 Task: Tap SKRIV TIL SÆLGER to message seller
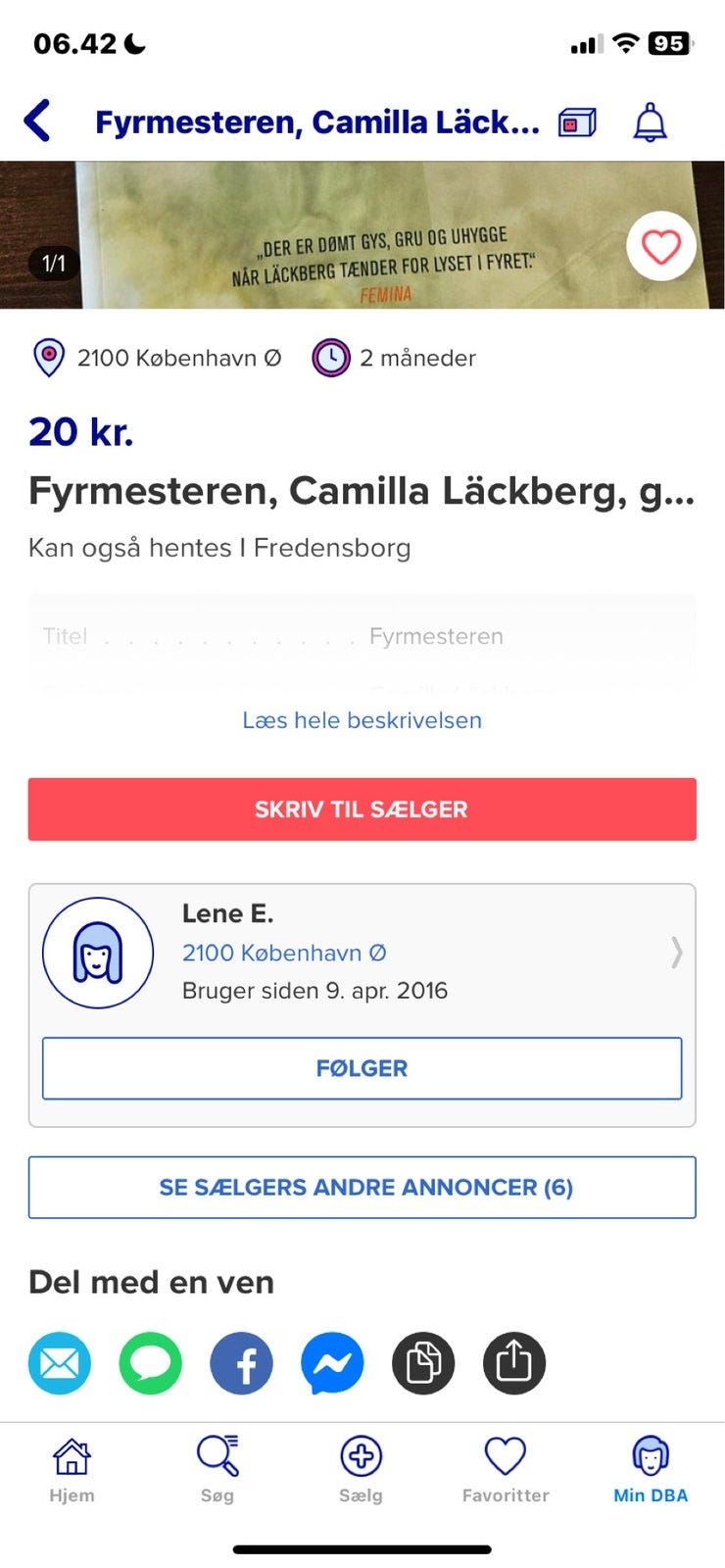click(362, 808)
